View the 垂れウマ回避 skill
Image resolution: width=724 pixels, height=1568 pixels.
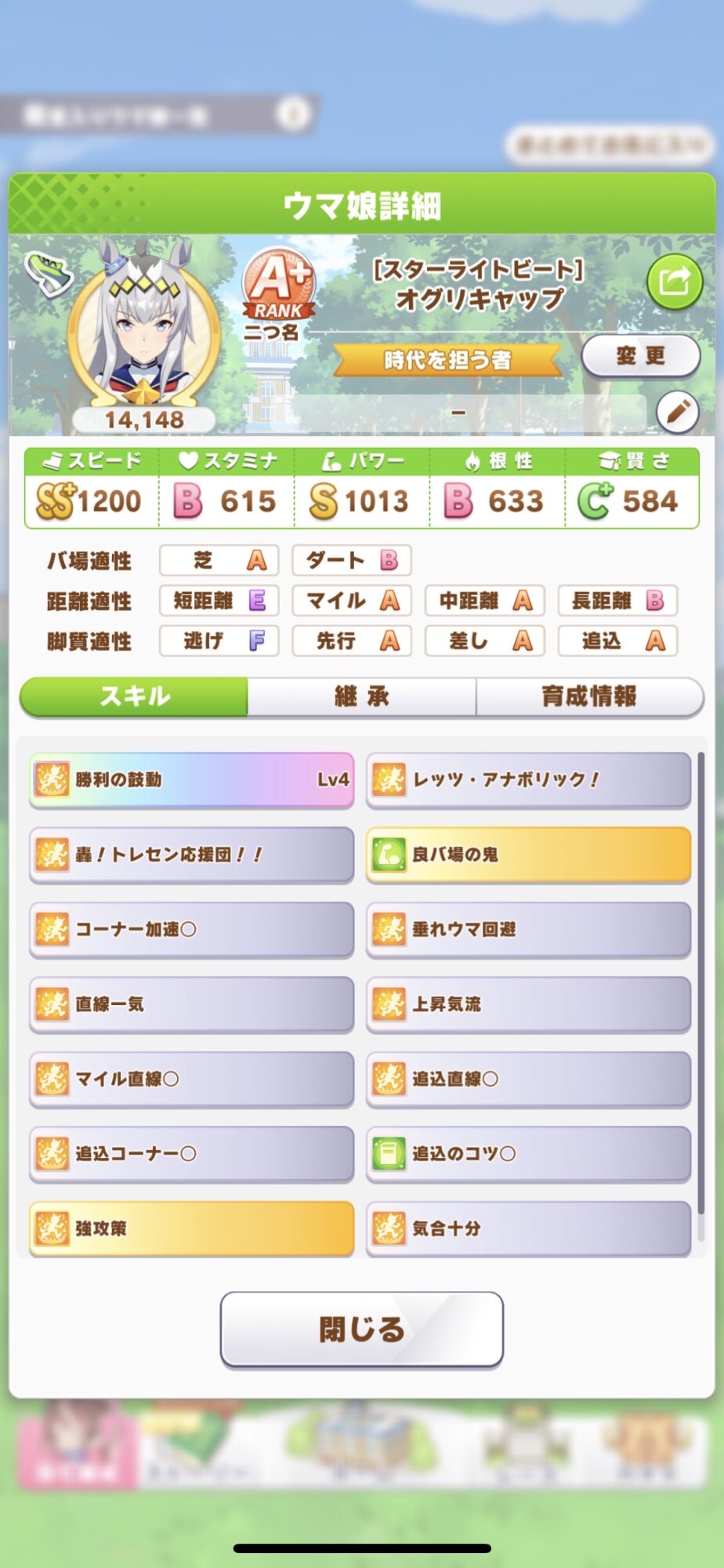pyautogui.click(x=528, y=929)
